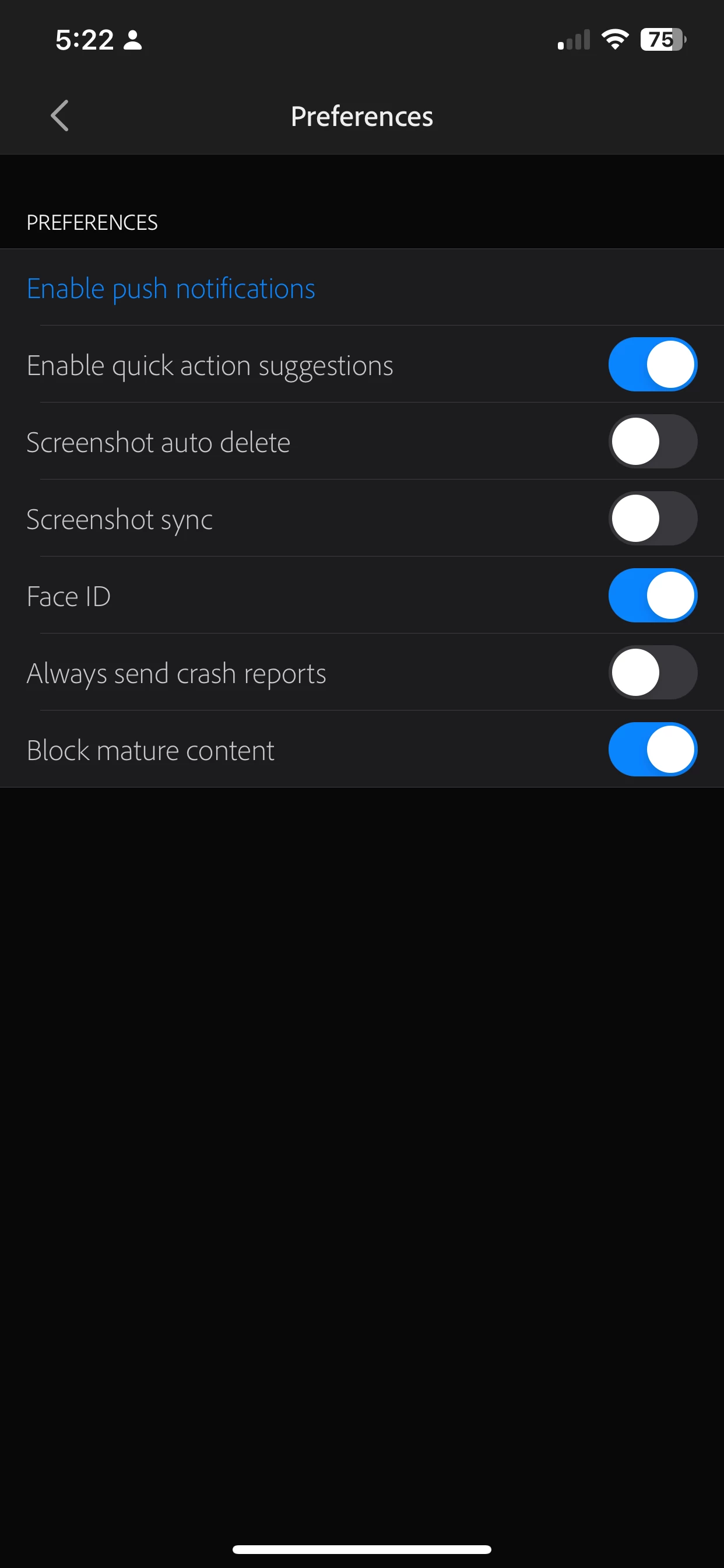Enable Screenshot auto delete

coord(652,442)
